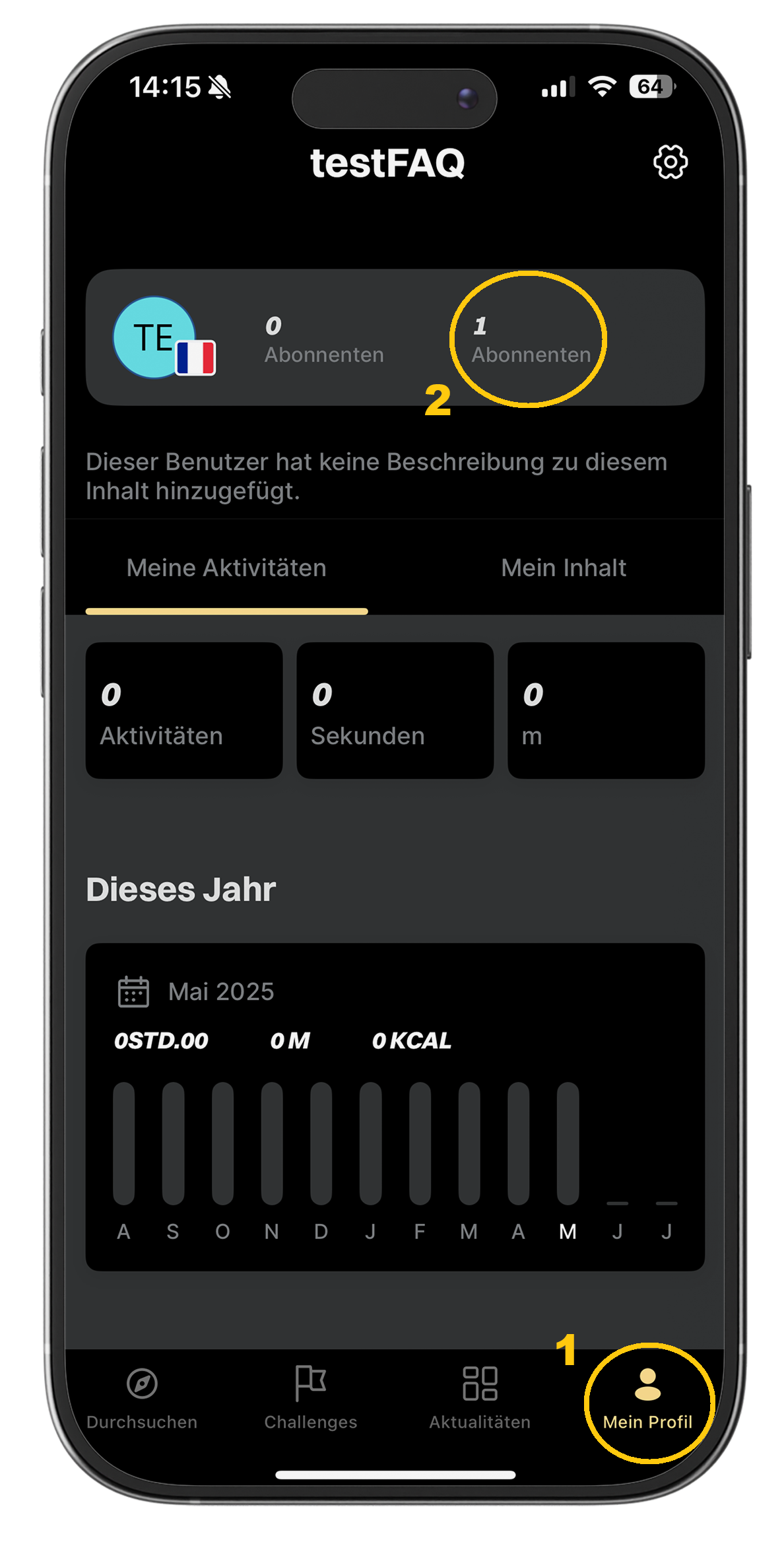Open the list with 1 Abonnenten

[530, 341]
